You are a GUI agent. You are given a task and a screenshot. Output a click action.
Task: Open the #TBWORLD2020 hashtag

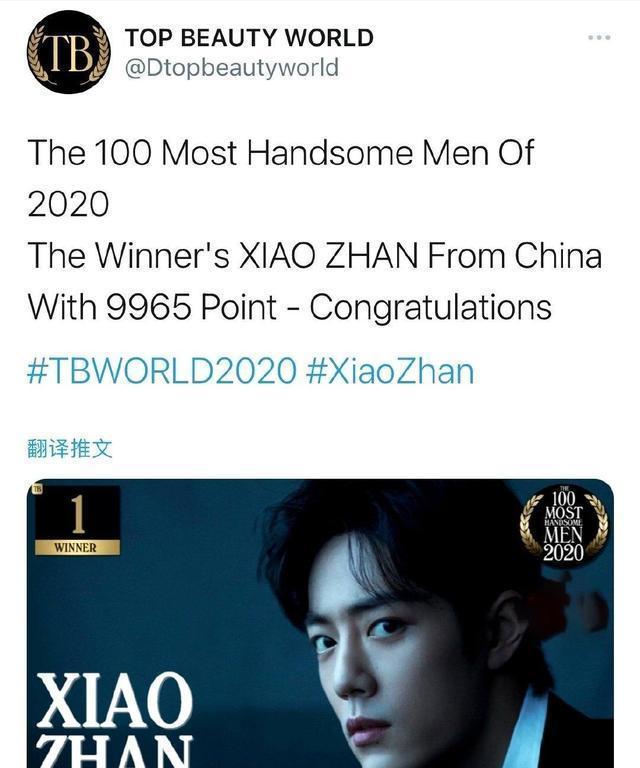pos(162,372)
